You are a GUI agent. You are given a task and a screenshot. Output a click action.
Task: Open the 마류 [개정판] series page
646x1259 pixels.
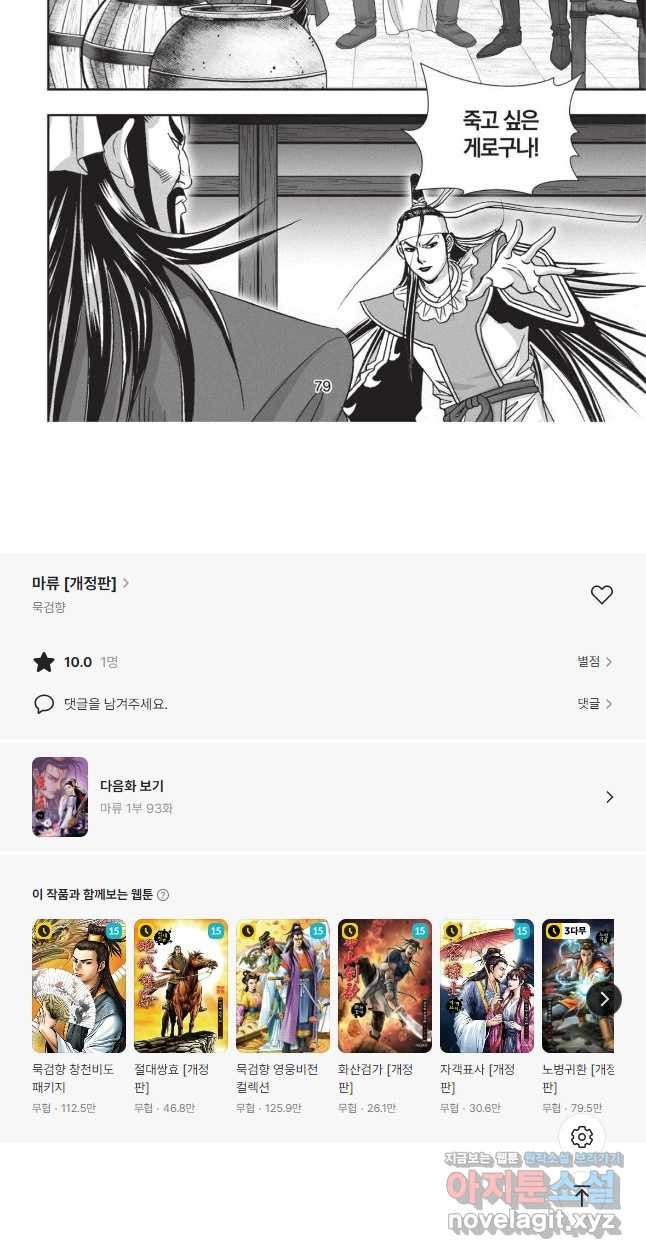coord(81,584)
